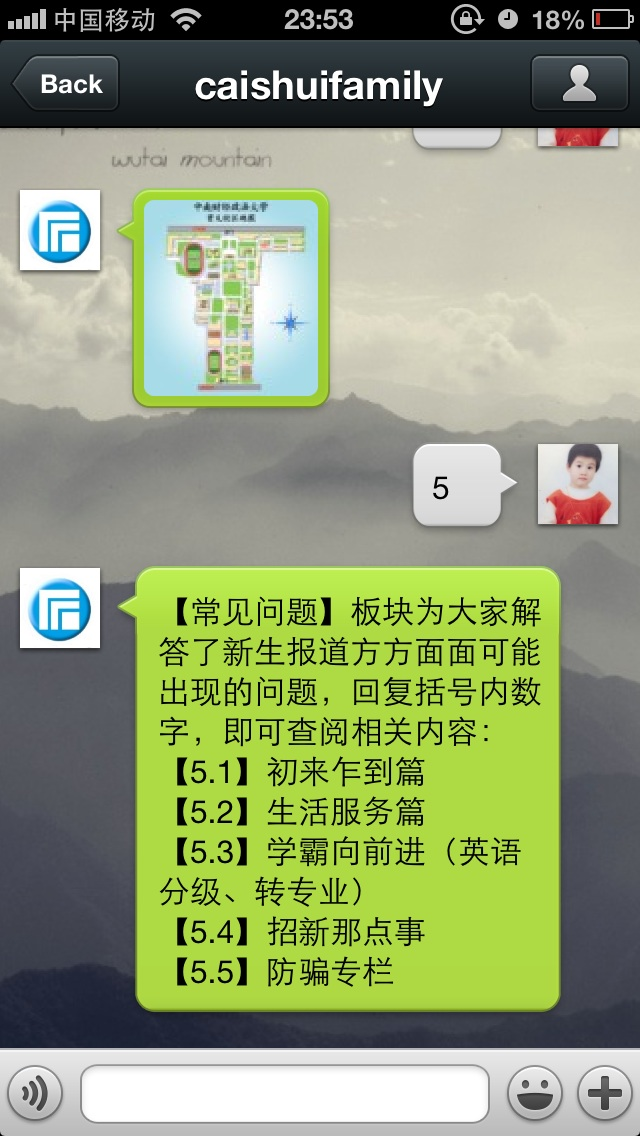Focus the message text field

285,1093
